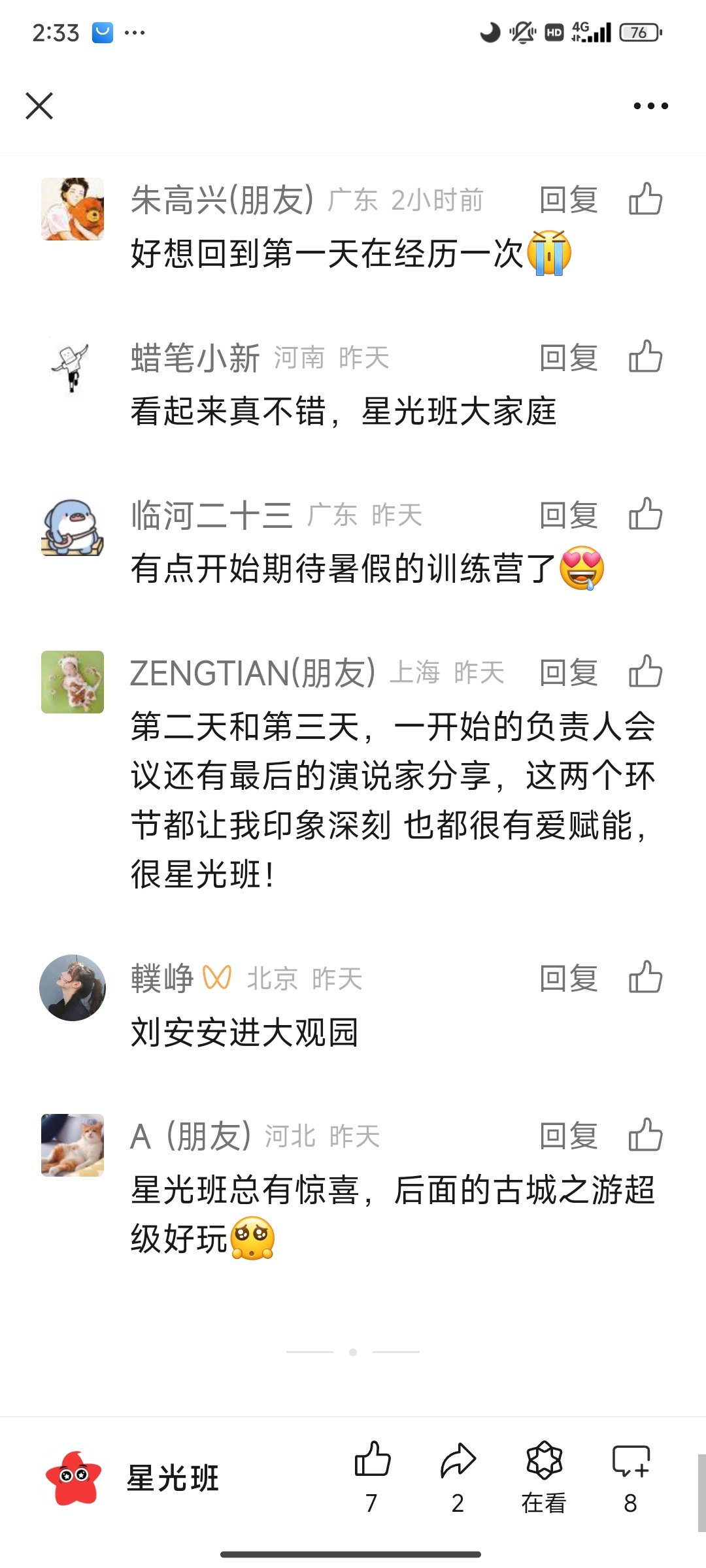Reply to 临河二十三's comment

tap(568, 515)
